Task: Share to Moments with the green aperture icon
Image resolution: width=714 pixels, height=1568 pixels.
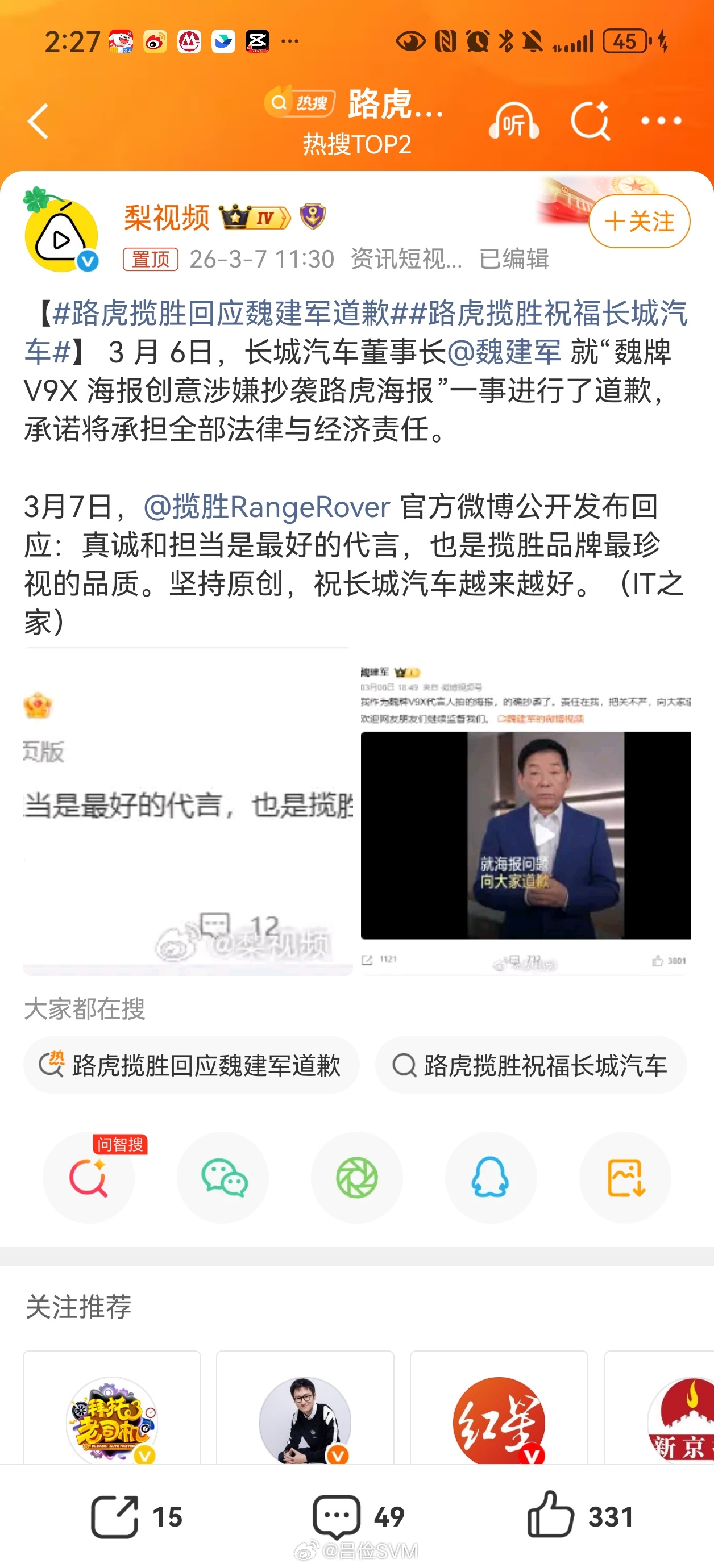Action: 357,1177
